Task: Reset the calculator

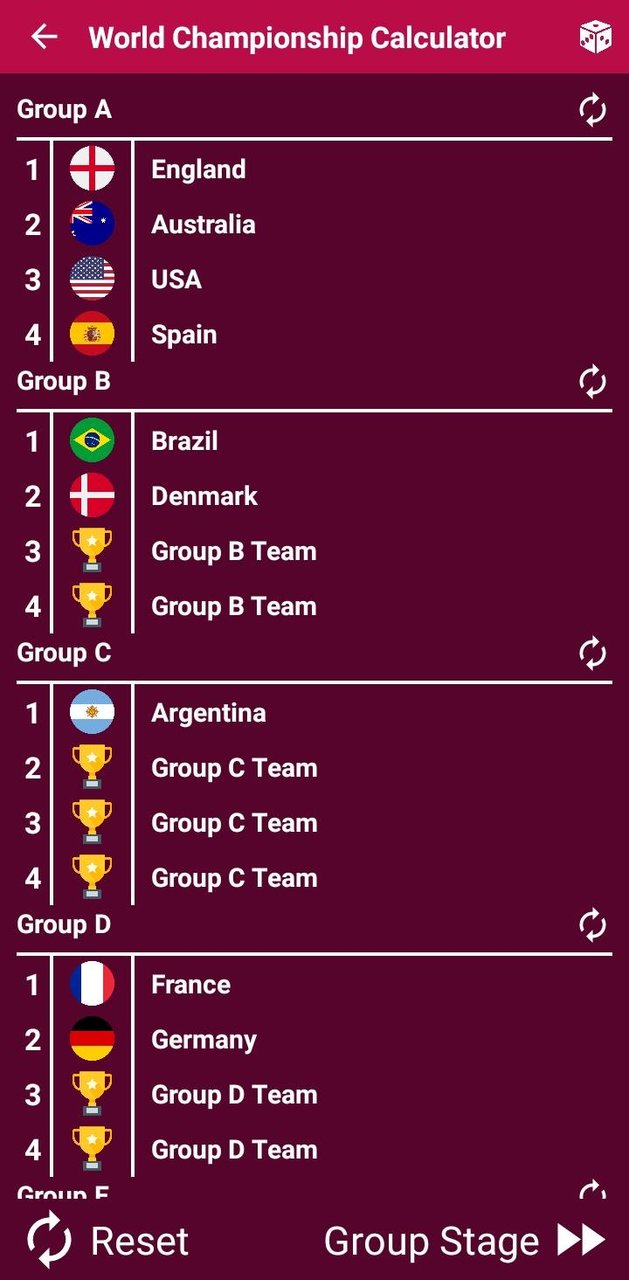Action: [x=108, y=1241]
